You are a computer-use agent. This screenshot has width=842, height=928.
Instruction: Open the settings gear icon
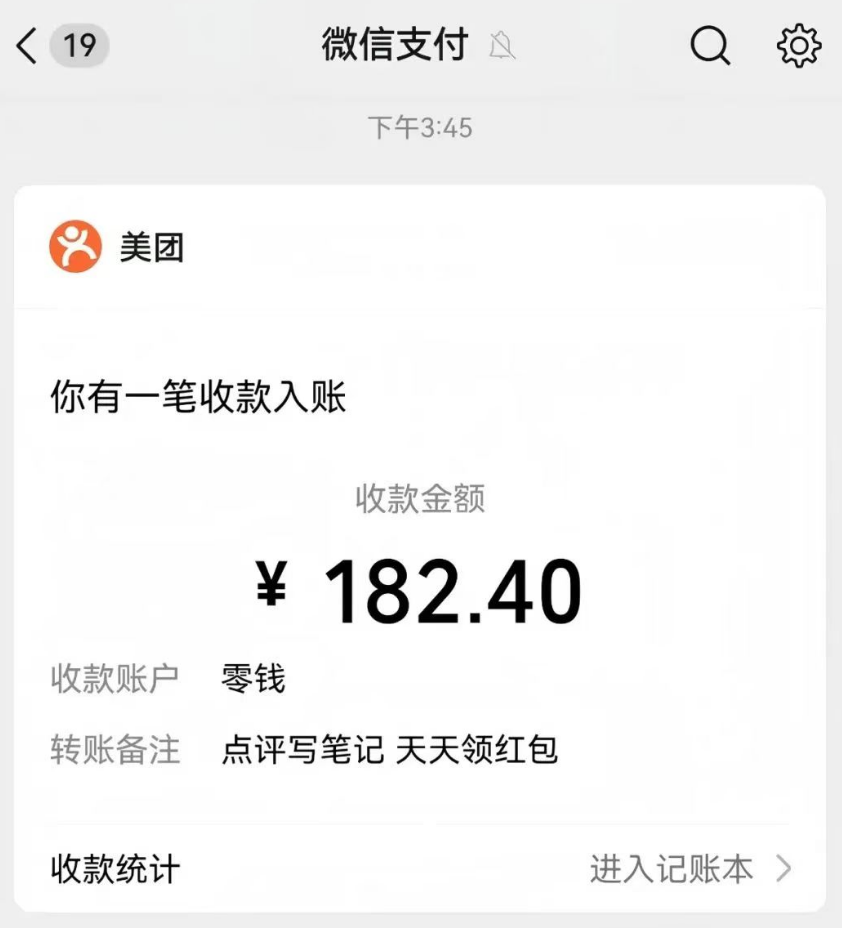[798, 46]
